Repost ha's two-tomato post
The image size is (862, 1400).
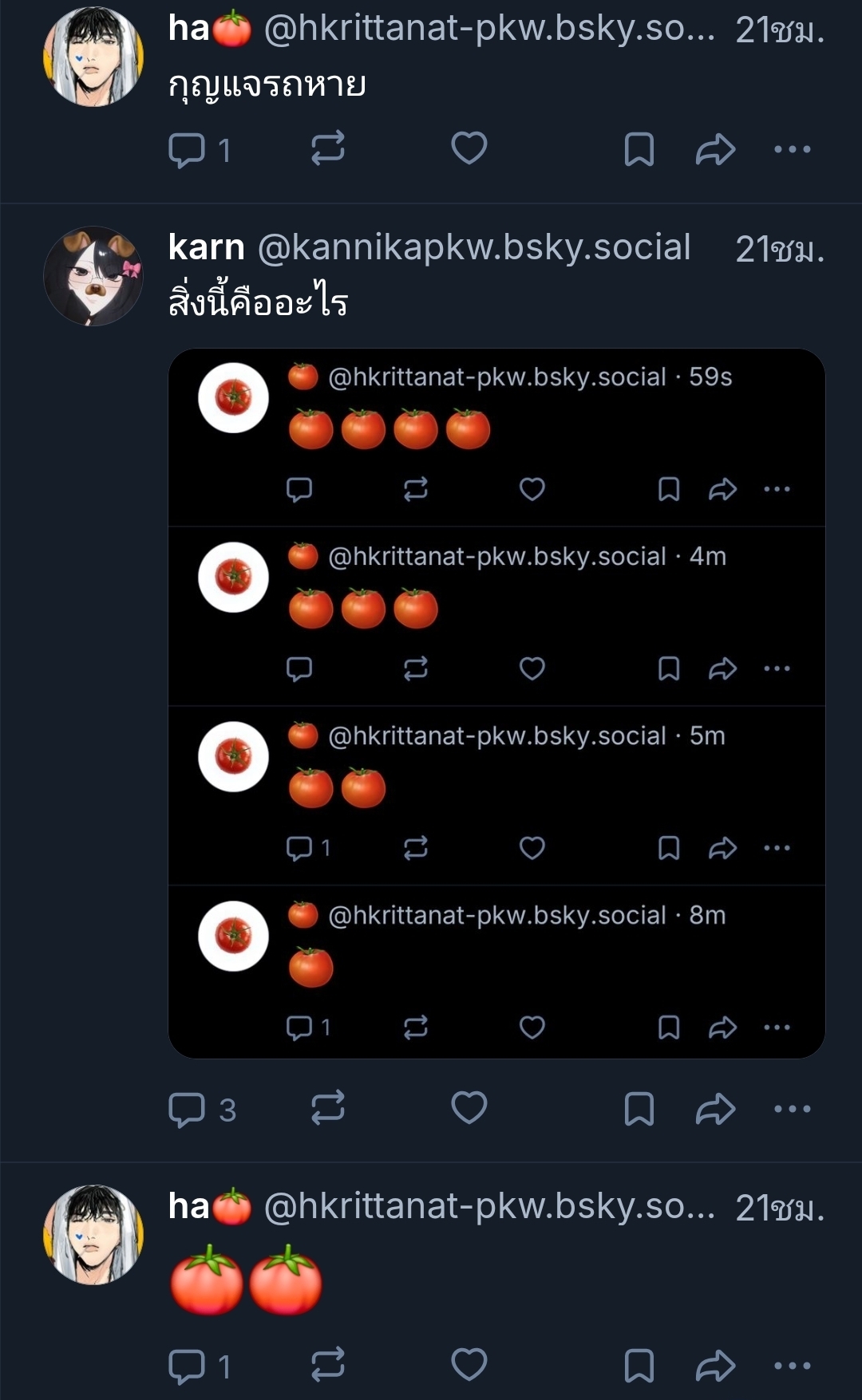point(327,1365)
